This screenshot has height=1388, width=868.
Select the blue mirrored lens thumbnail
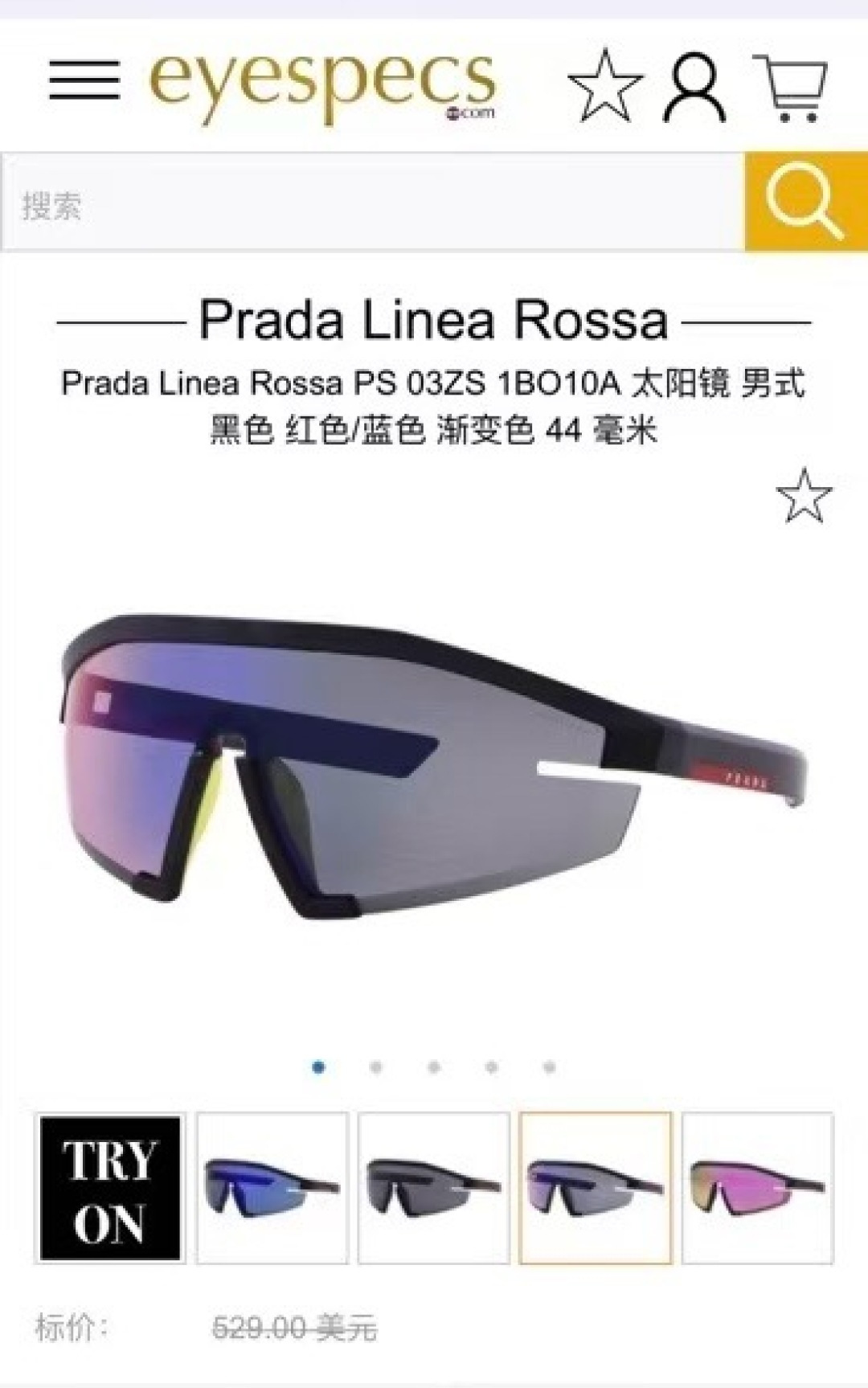272,1188
